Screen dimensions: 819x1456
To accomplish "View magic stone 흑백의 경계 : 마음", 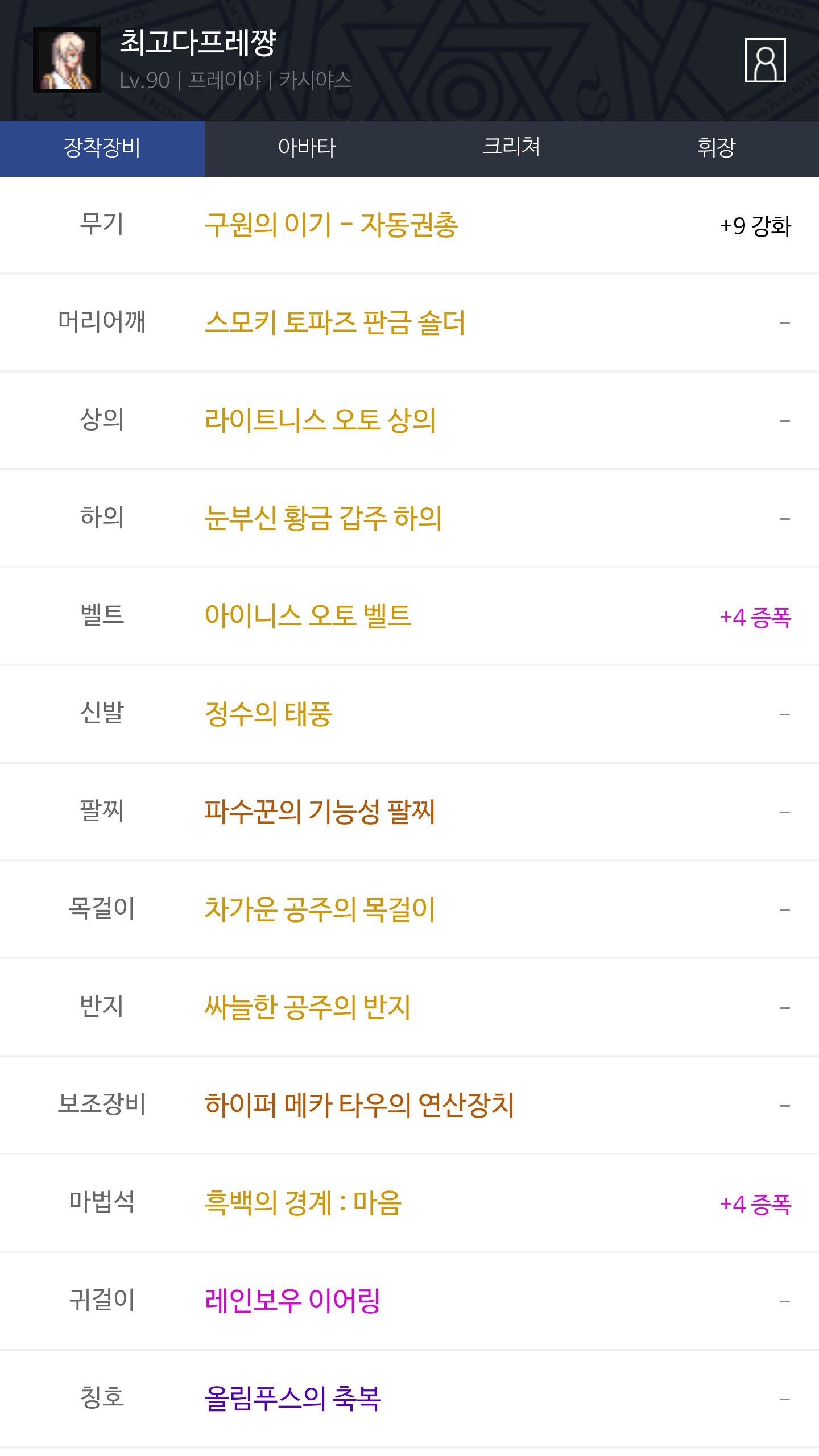I will [x=303, y=1203].
